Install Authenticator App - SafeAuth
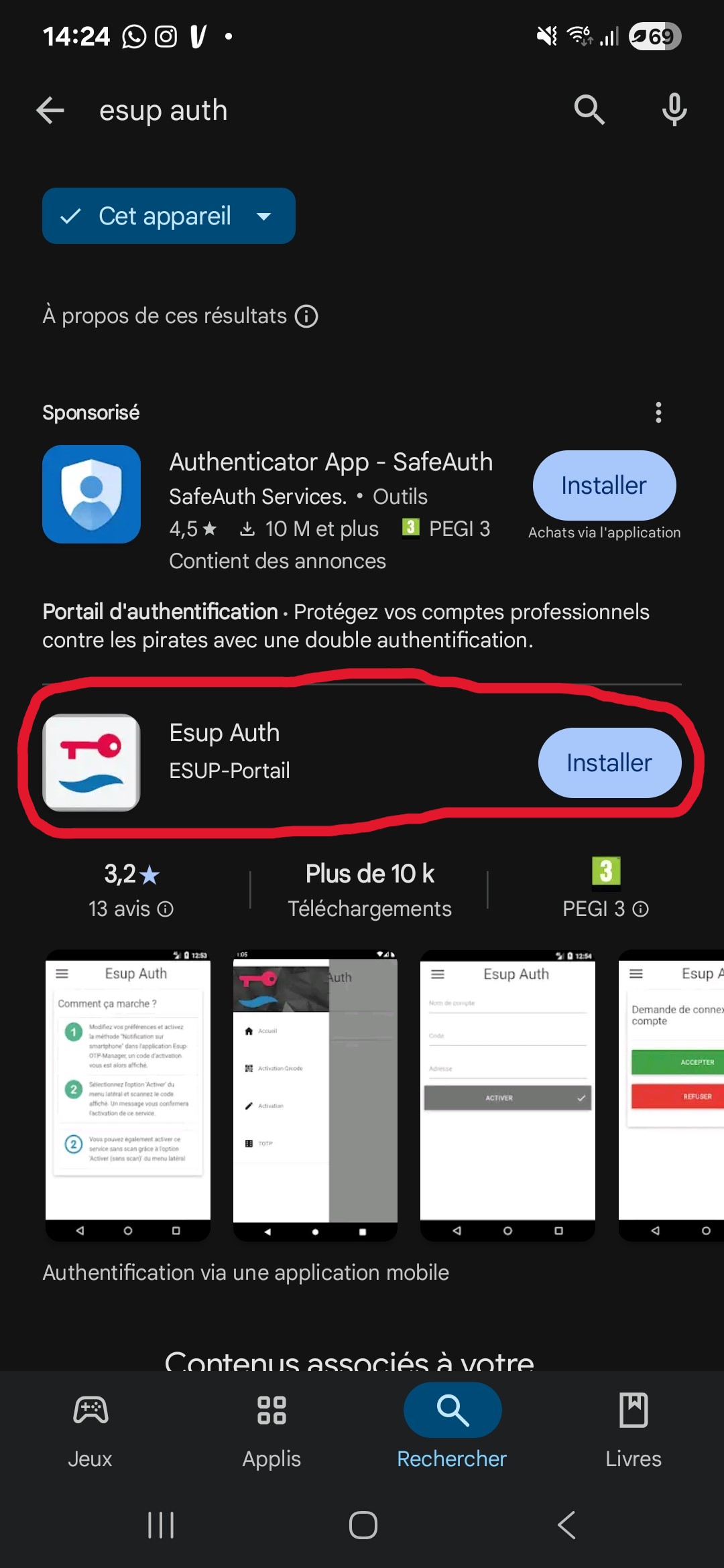Screen dimensions: 724x1568 pyautogui.click(x=604, y=485)
